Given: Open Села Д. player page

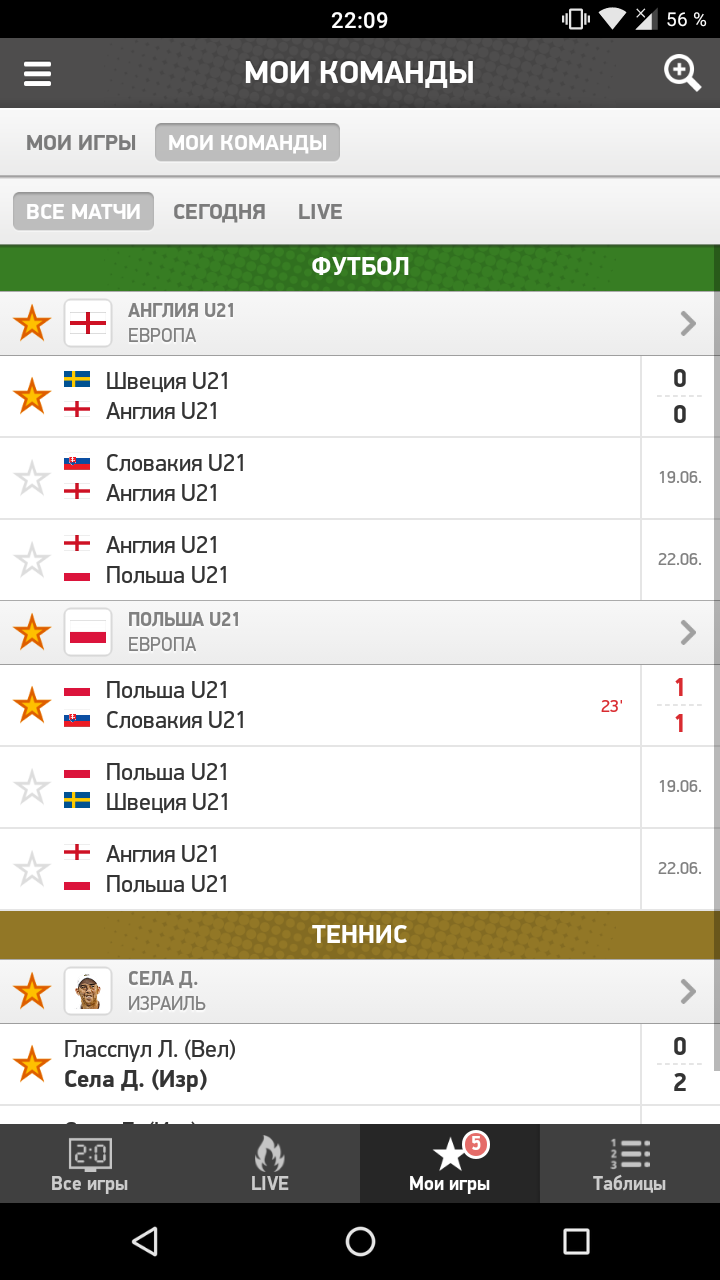Looking at the screenshot, I should pos(360,991).
